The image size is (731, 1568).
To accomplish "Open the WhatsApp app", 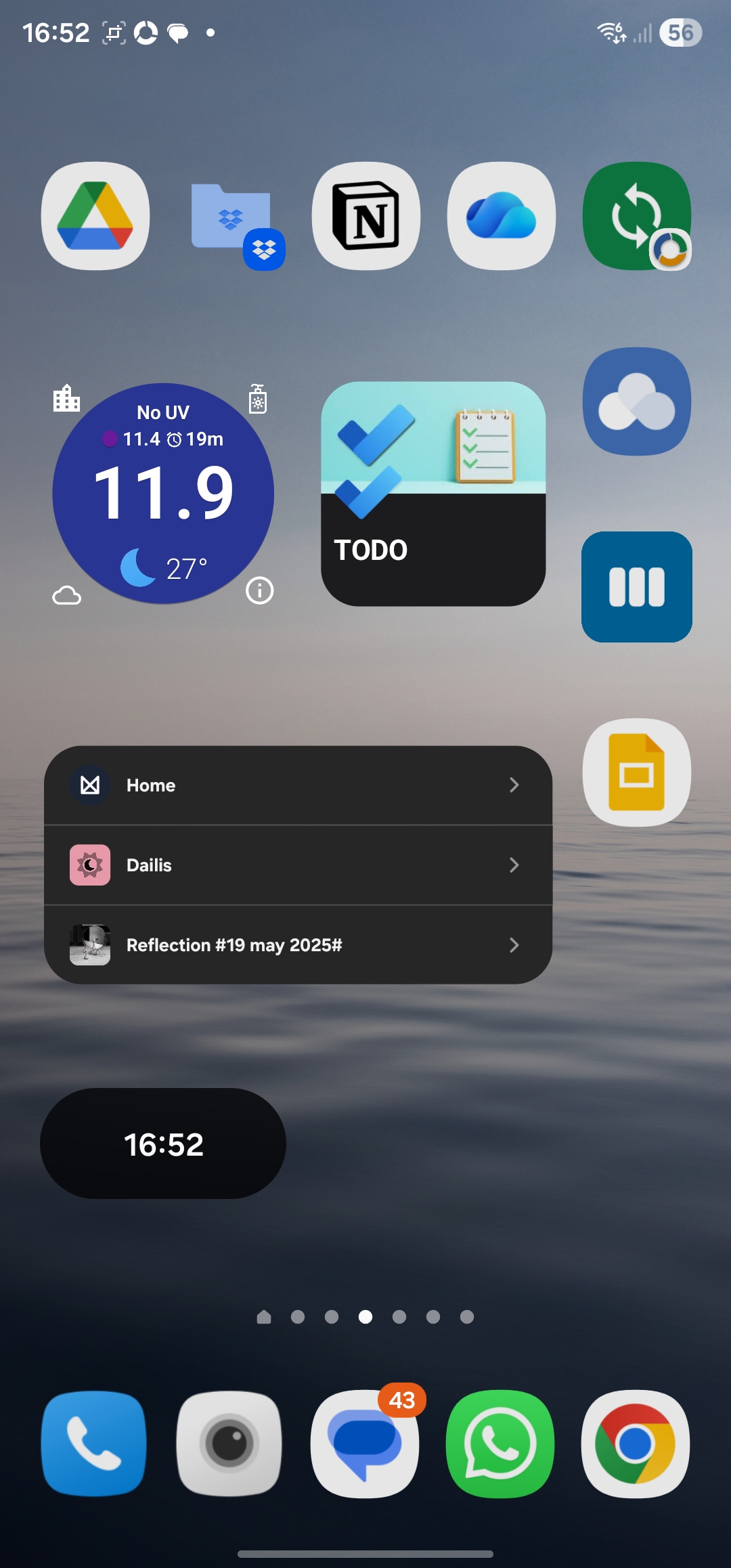I will coord(500,1443).
